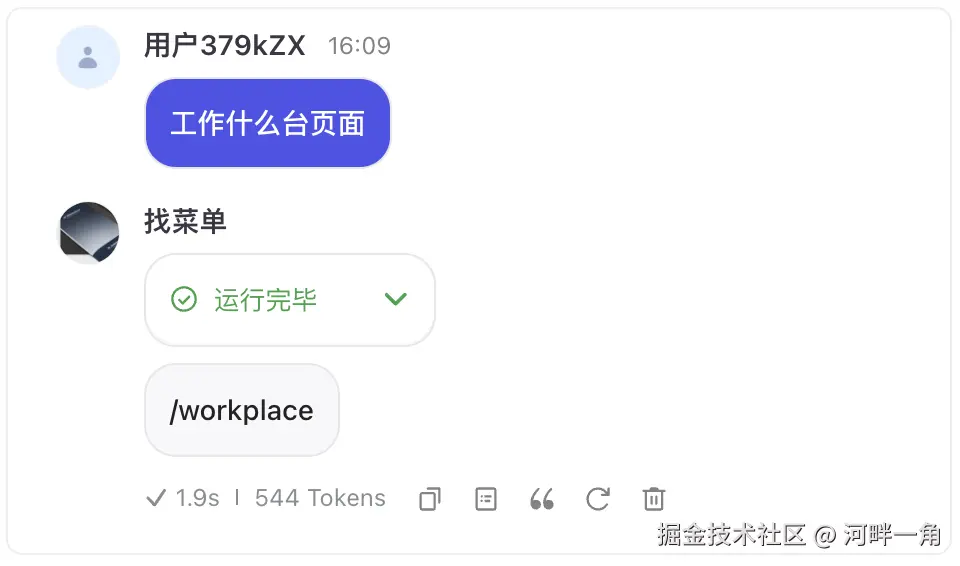Expand the 运行完毕 run status panel
Image resolution: width=960 pixels, height=566 pixels.
tap(396, 299)
